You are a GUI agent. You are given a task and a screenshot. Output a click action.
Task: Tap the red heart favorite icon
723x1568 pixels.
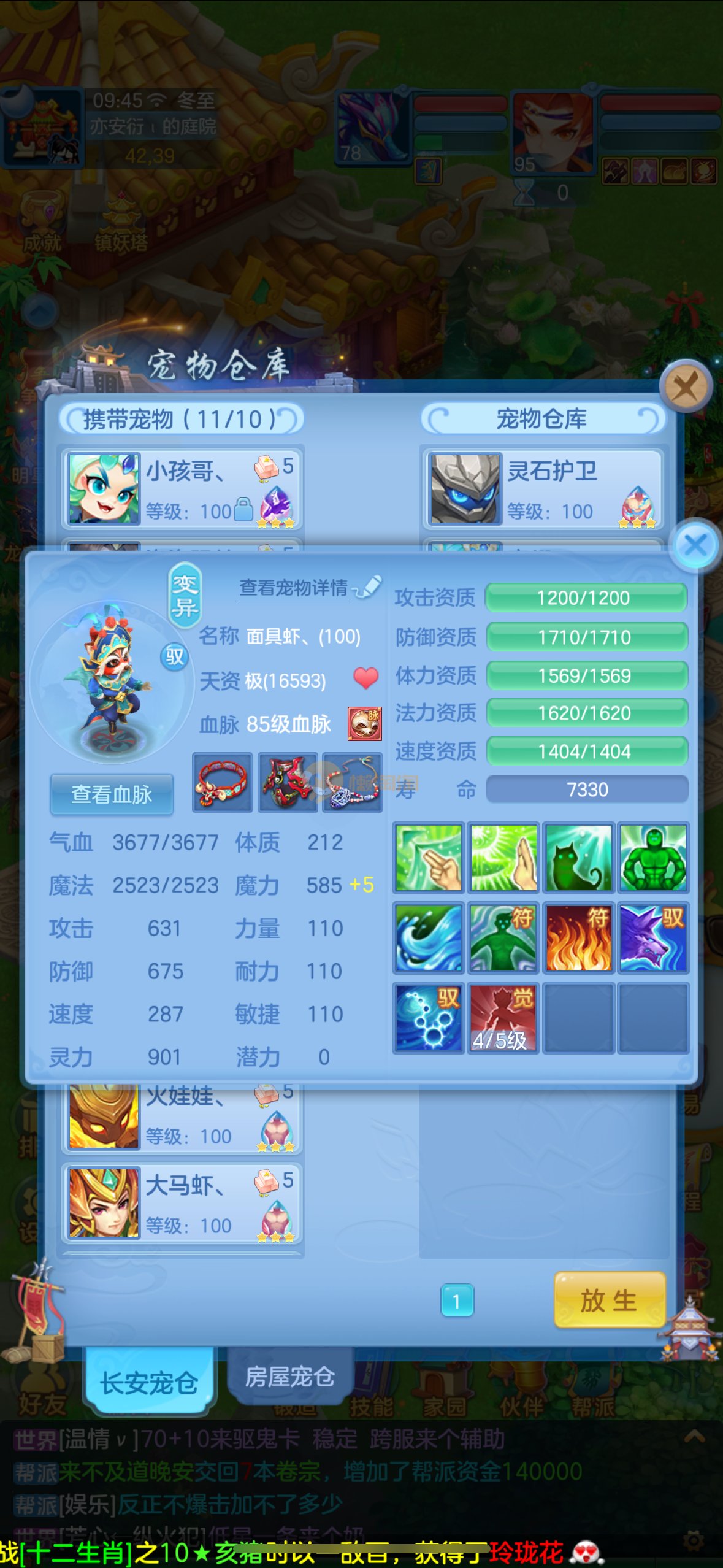366,678
